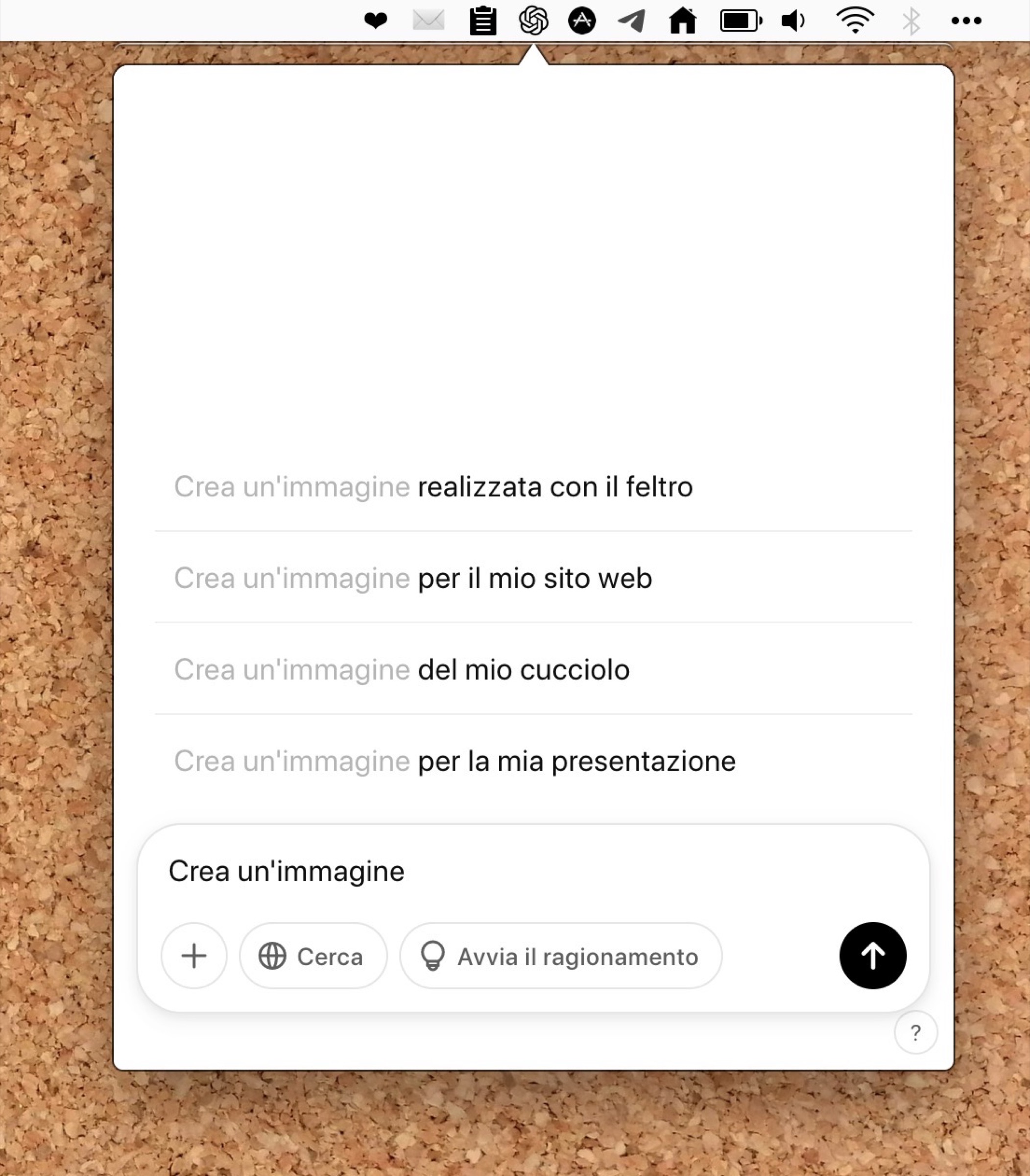Open the question mark help button
The height and width of the screenshot is (1176, 1030).
pyautogui.click(x=915, y=1033)
